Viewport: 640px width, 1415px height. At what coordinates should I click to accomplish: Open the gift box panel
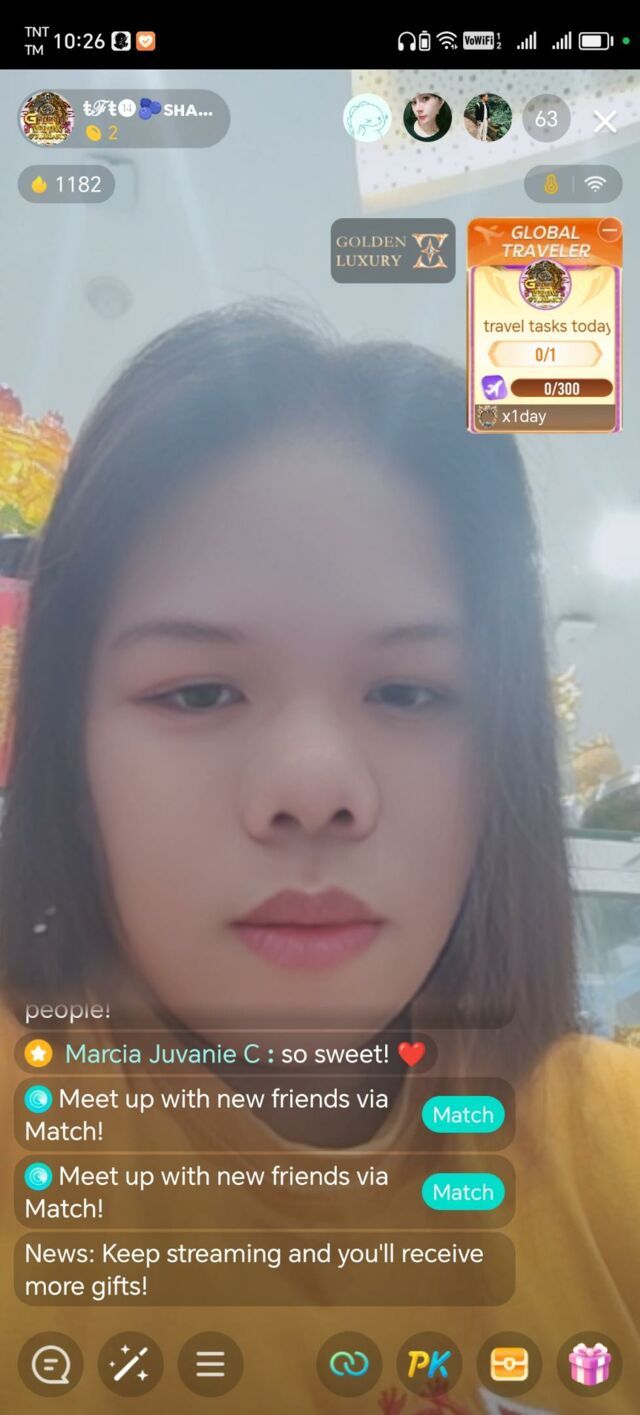[589, 1364]
